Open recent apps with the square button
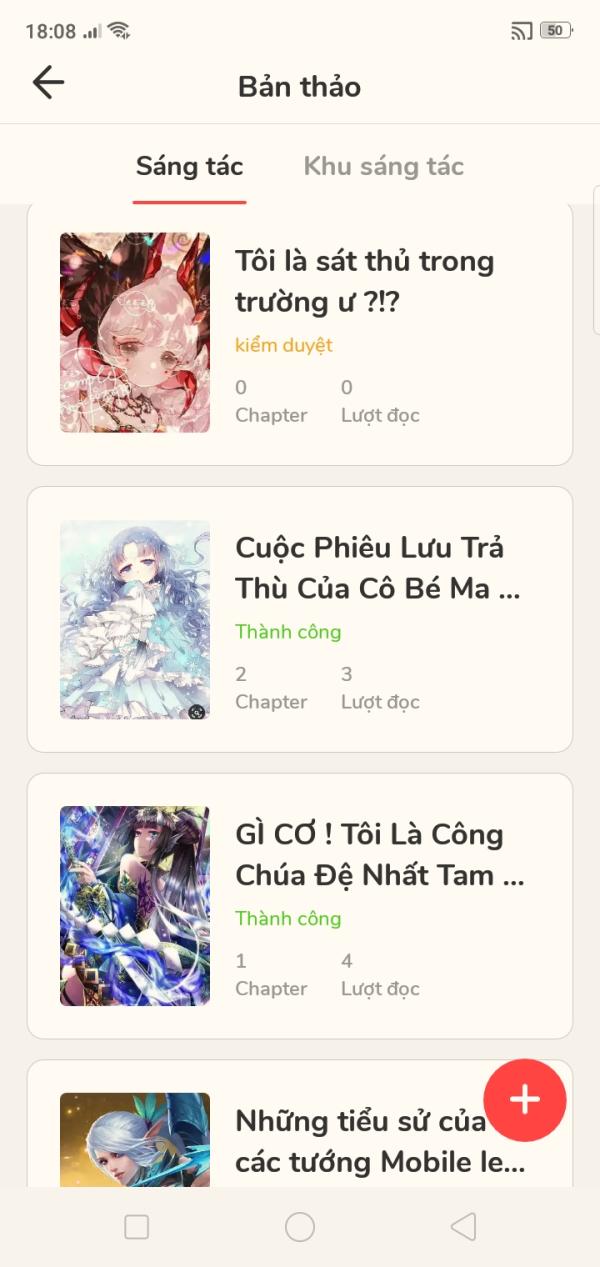Screen dimensions: 600x1267 click(137, 1227)
